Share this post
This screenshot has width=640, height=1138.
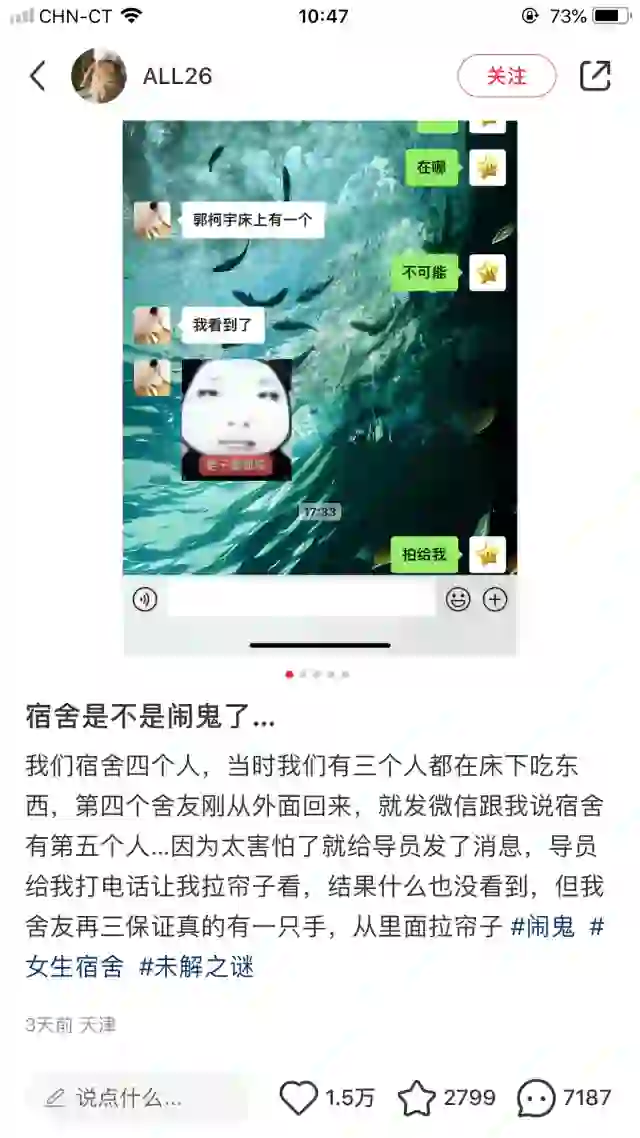pos(595,76)
